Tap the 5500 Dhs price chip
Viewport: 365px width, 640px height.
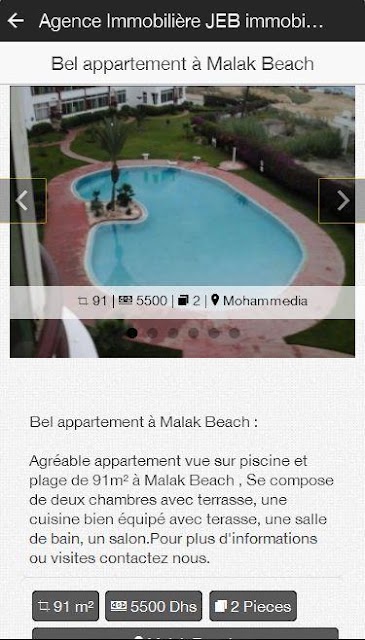[x=154, y=606]
